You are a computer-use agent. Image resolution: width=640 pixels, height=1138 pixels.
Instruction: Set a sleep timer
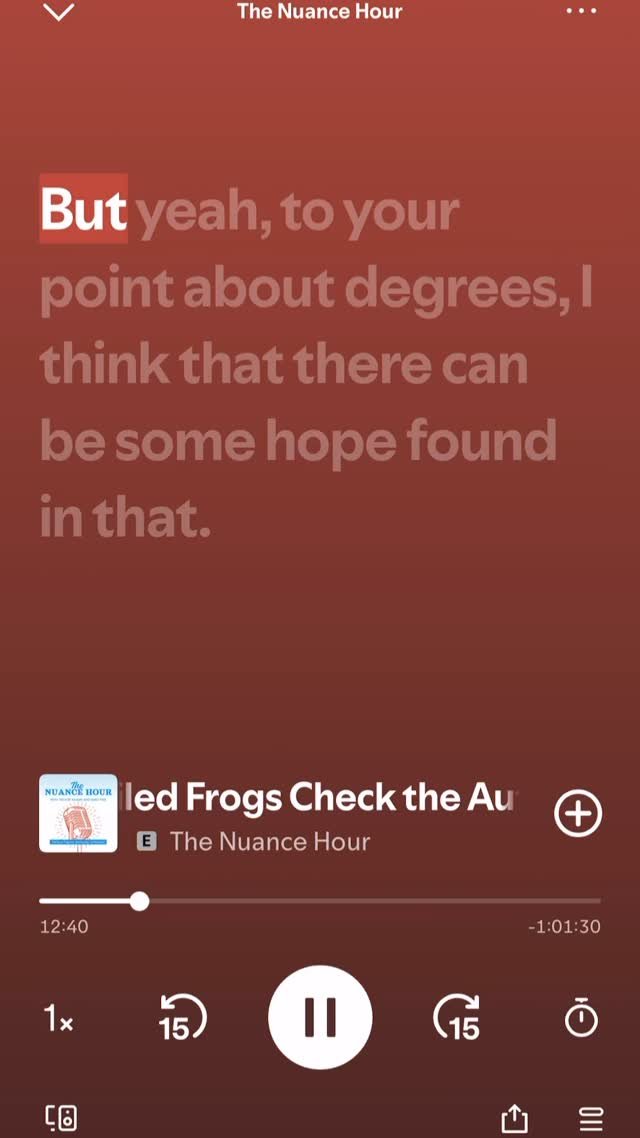[x=581, y=1018]
